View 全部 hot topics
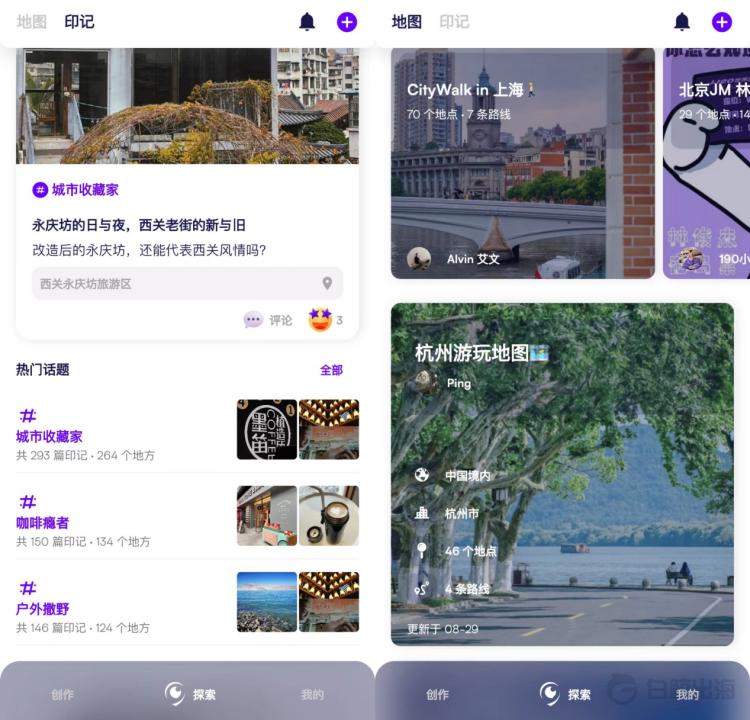The height and width of the screenshot is (720, 750). click(331, 370)
